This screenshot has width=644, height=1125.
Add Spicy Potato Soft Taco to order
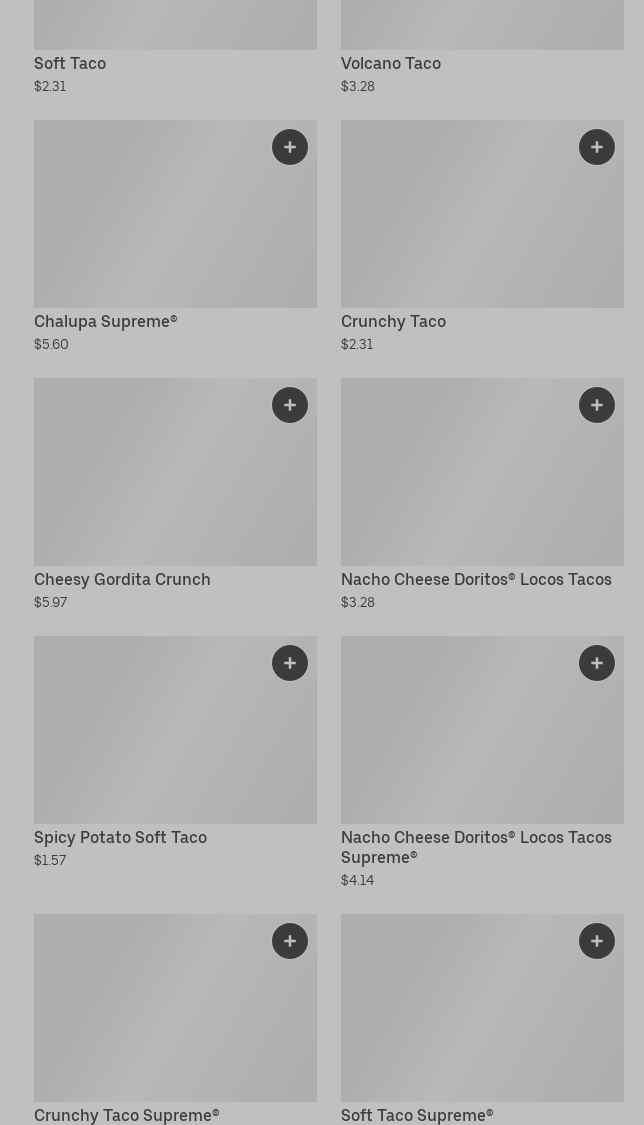click(290, 663)
